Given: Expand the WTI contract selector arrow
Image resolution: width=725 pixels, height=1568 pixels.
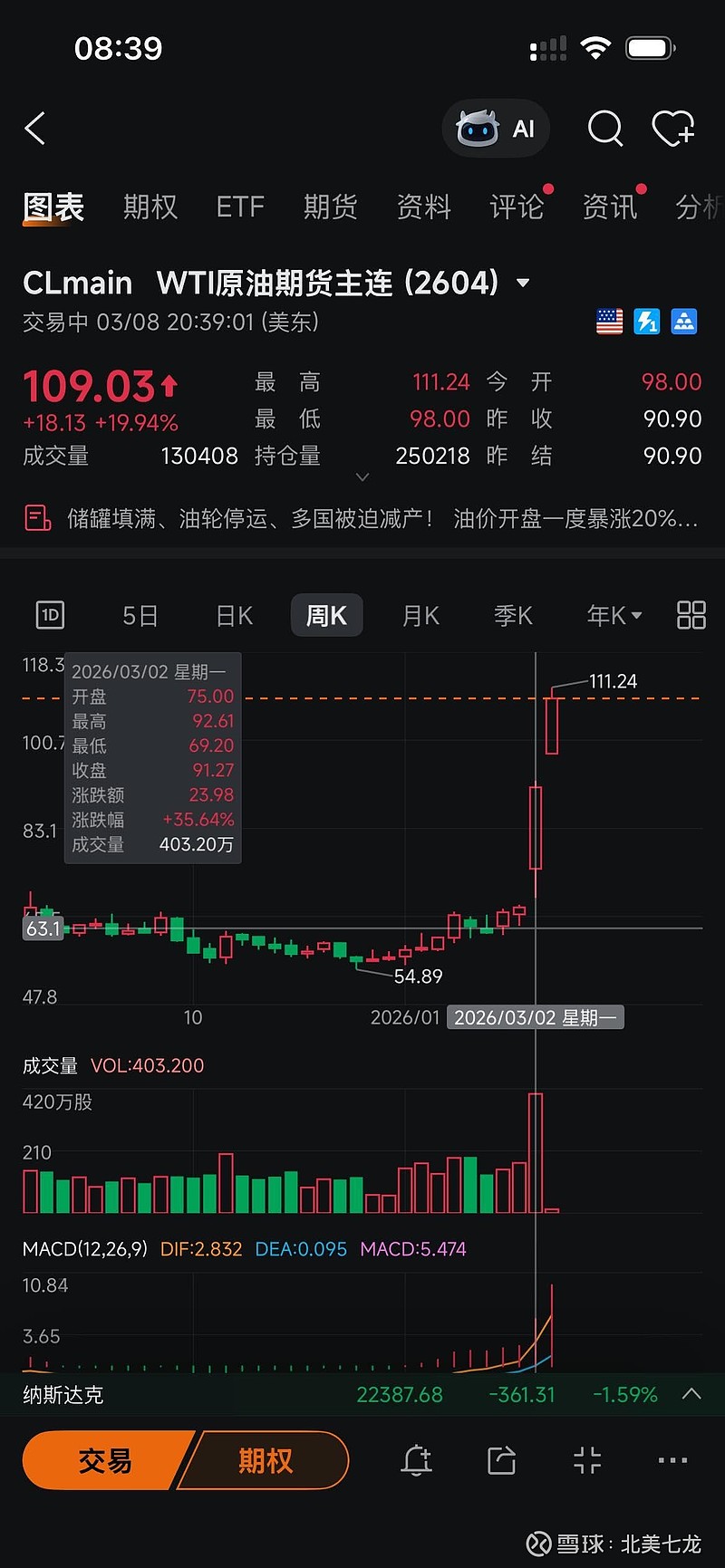Looking at the screenshot, I should point(522,283).
